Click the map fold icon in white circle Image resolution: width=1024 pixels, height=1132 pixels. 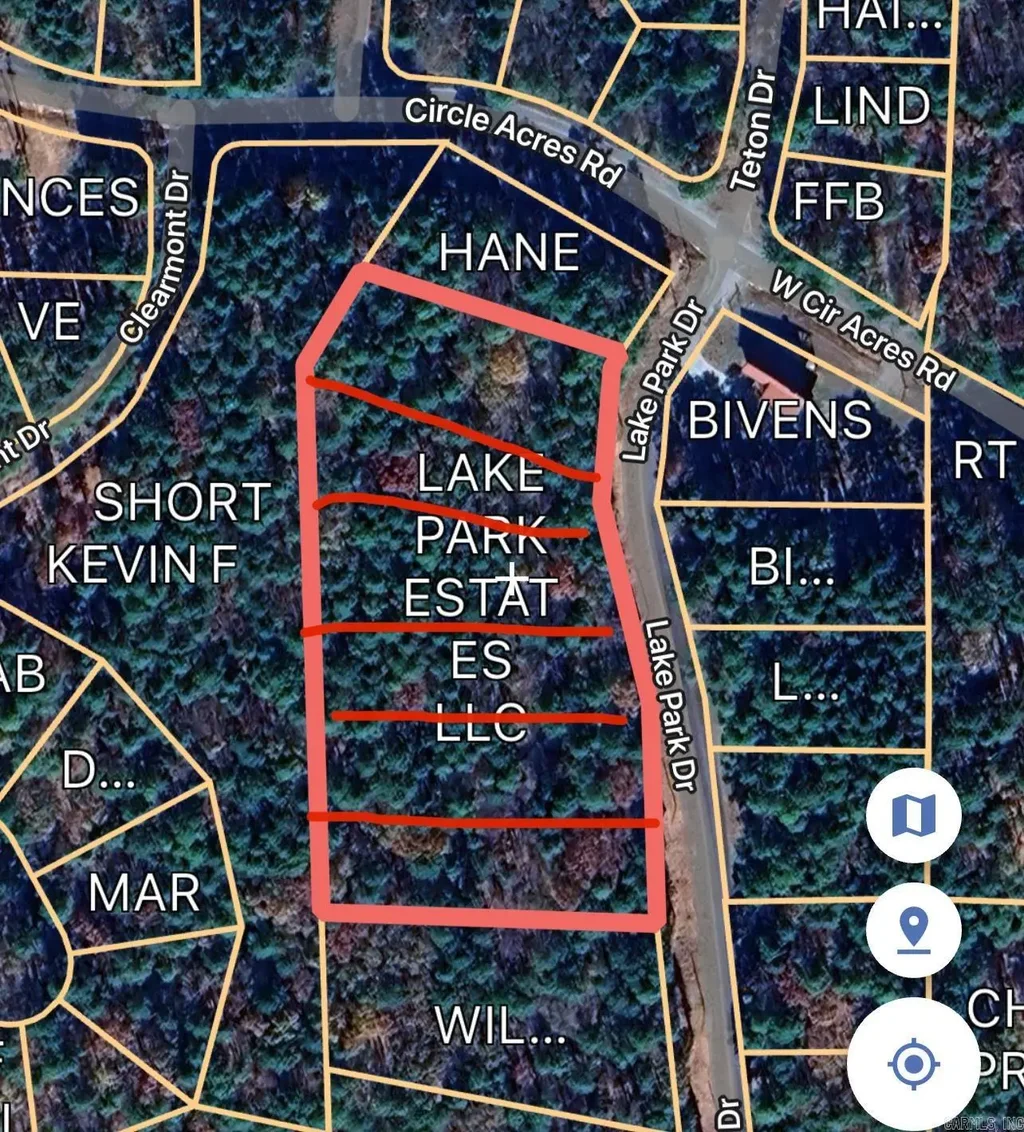(913, 814)
